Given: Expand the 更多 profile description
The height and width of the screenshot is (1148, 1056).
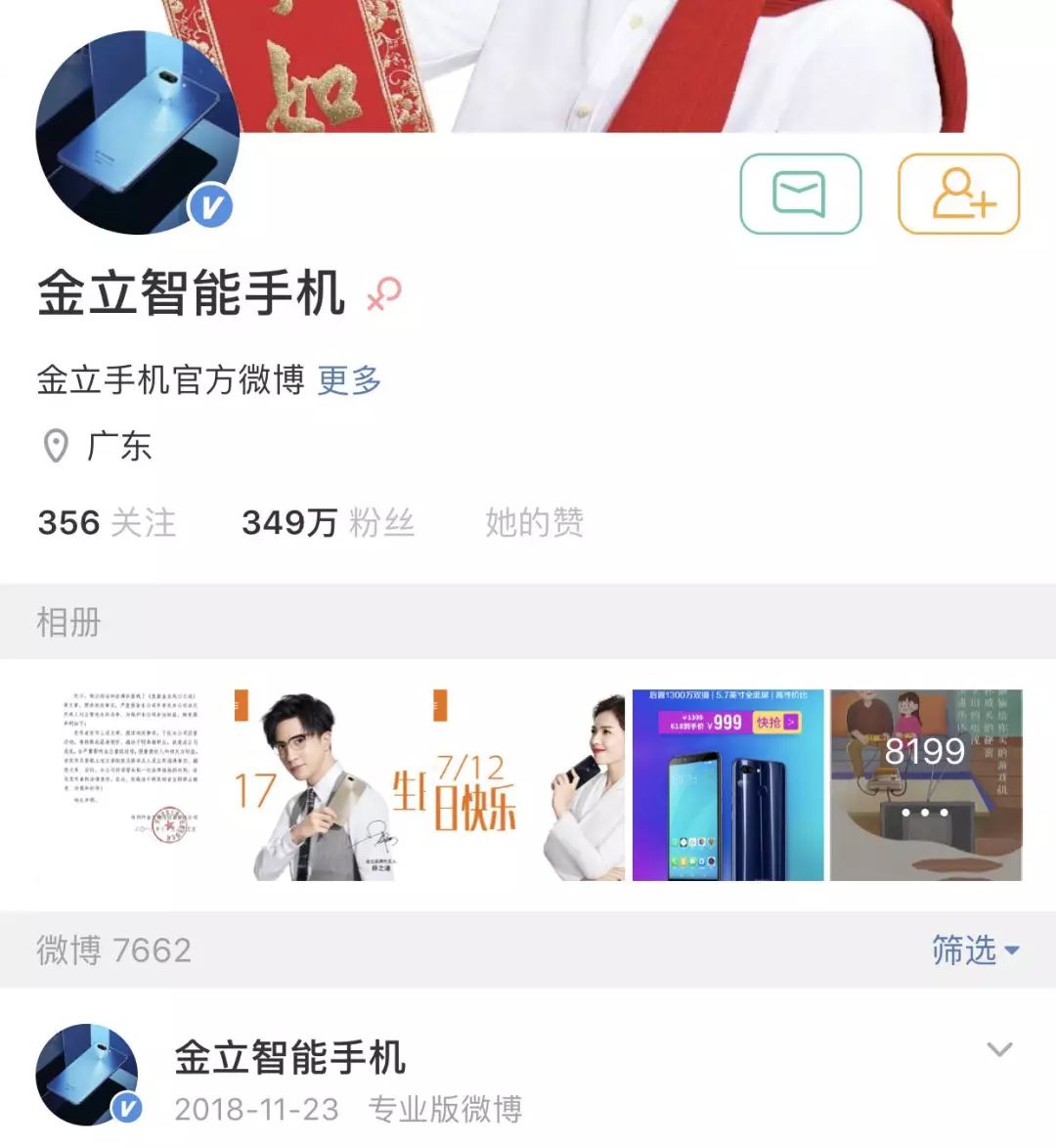Looking at the screenshot, I should (350, 378).
